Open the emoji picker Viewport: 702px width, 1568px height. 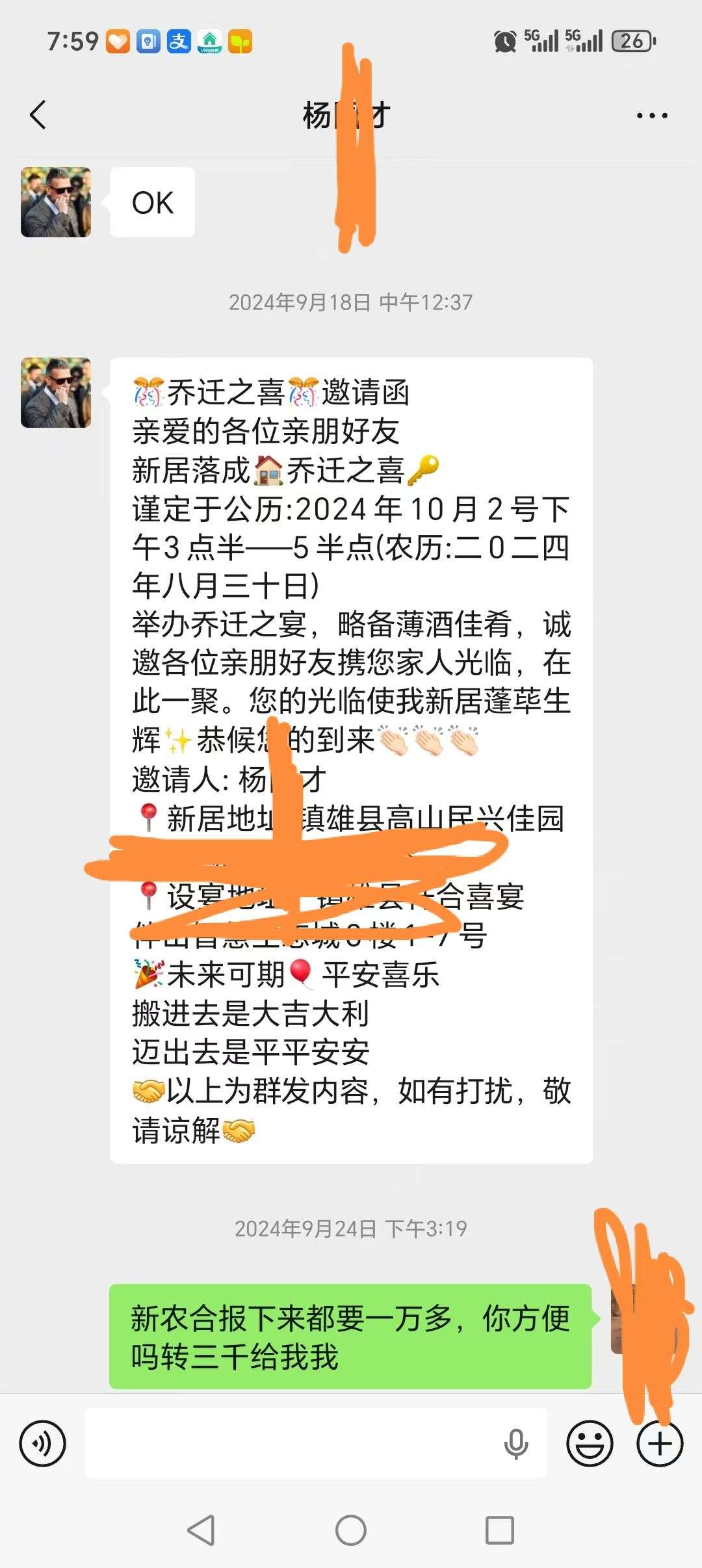(590, 1444)
